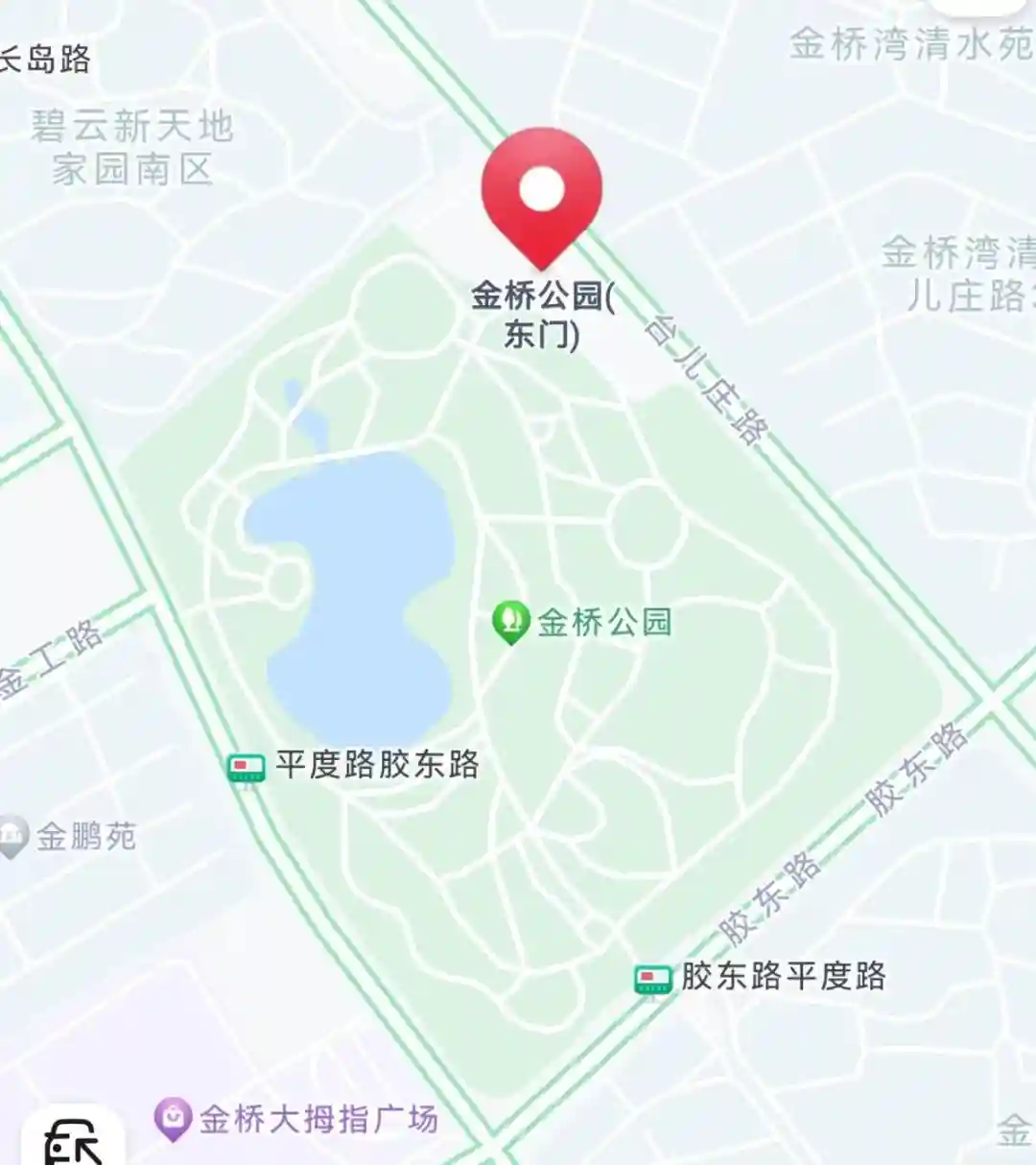Select the 平度路胶东路 bus stop

click(x=247, y=768)
